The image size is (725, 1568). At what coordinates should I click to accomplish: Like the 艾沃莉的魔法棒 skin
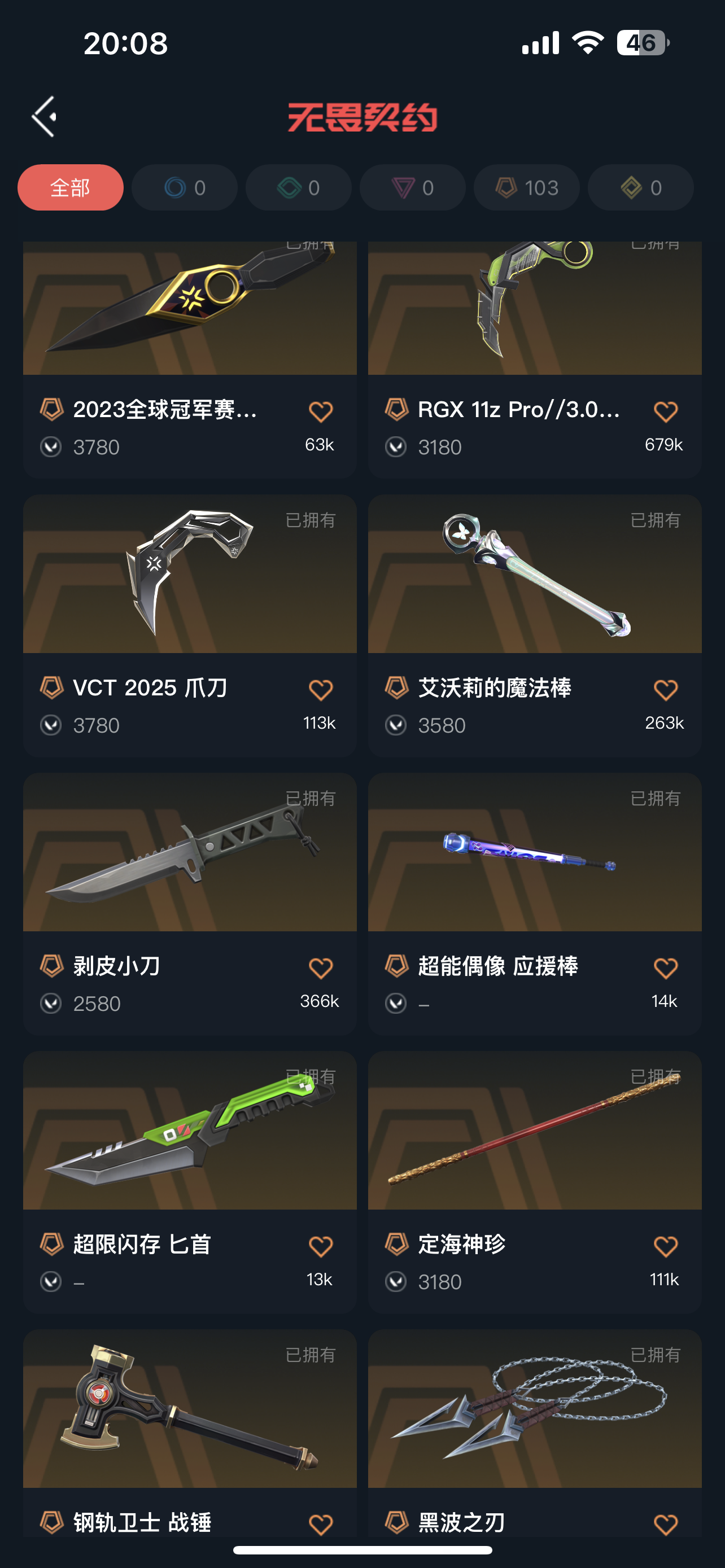coord(665,690)
